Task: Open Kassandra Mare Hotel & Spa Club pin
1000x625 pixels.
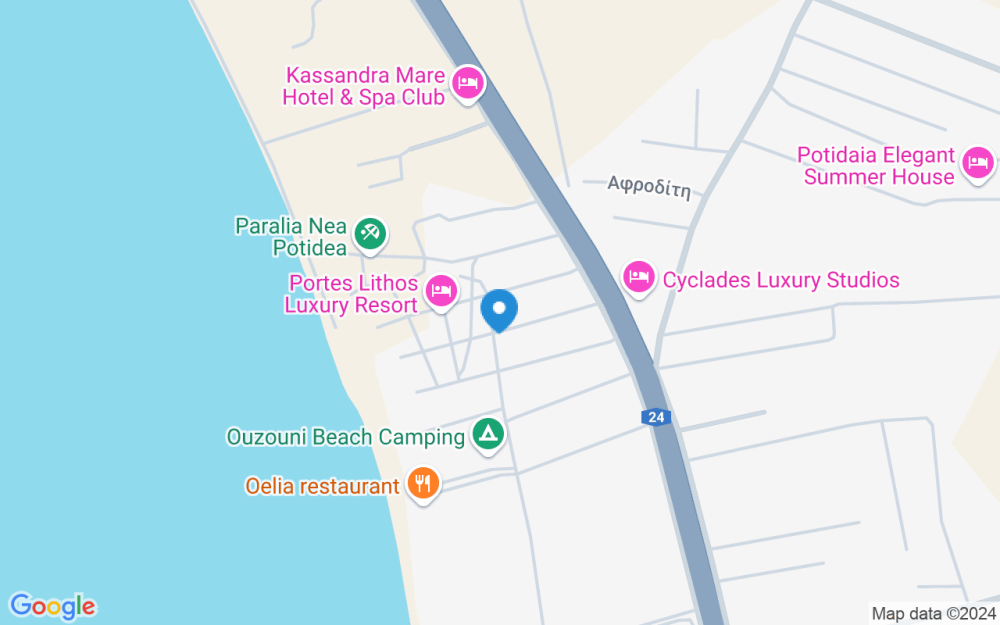Action: tap(468, 84)
